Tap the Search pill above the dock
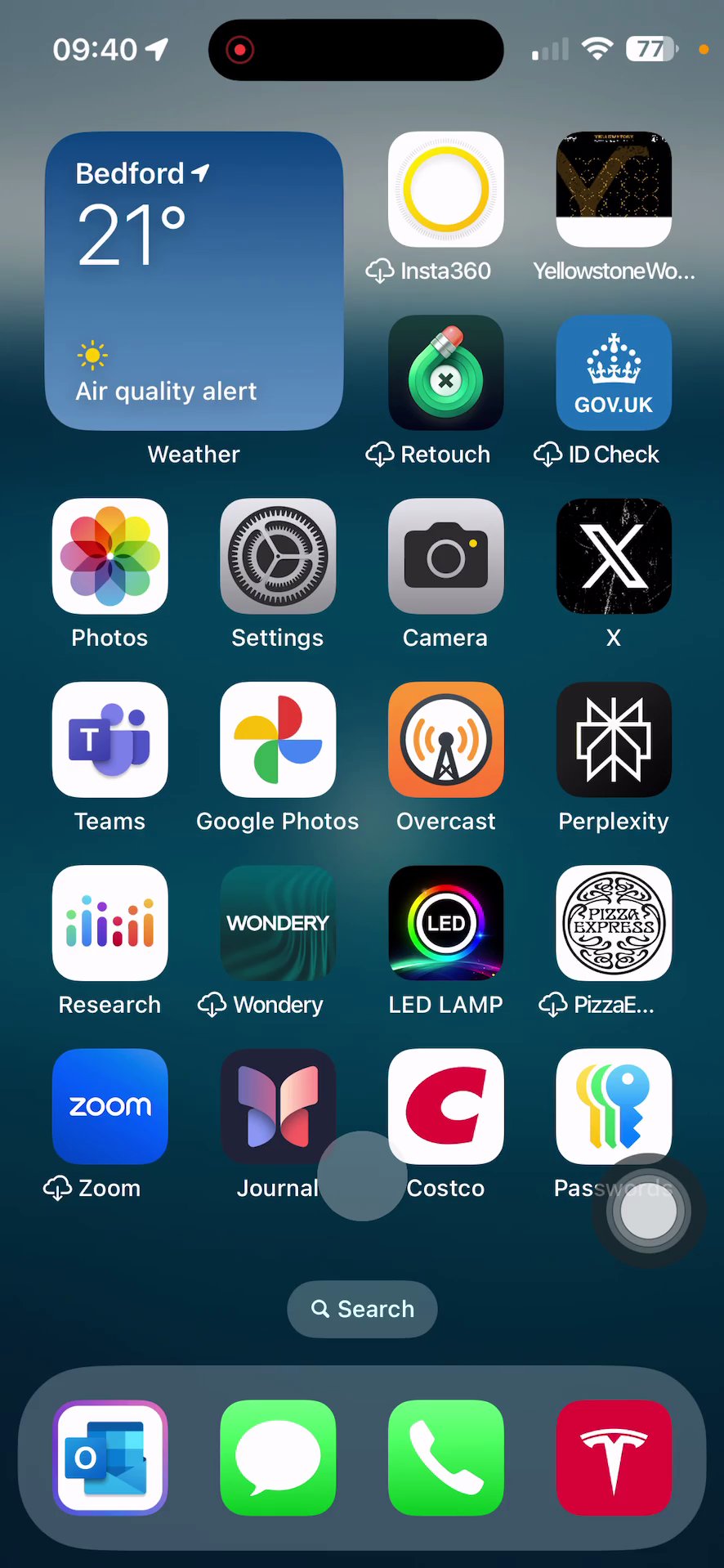Screen dimensions: 724x1568 pyautogui.click(x=362, y=1309)
